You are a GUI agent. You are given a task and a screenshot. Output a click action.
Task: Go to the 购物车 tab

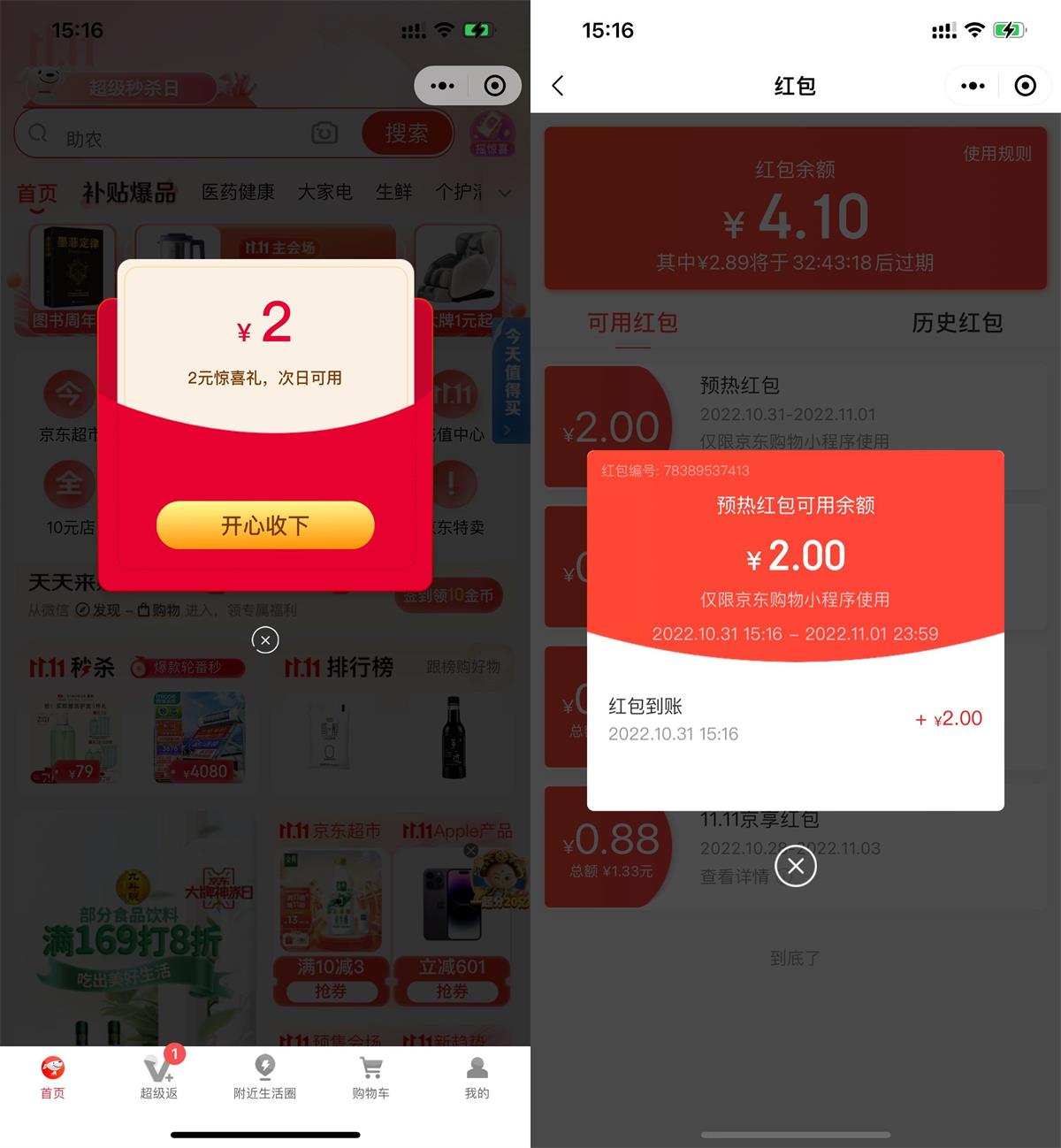pos(370,1076)
